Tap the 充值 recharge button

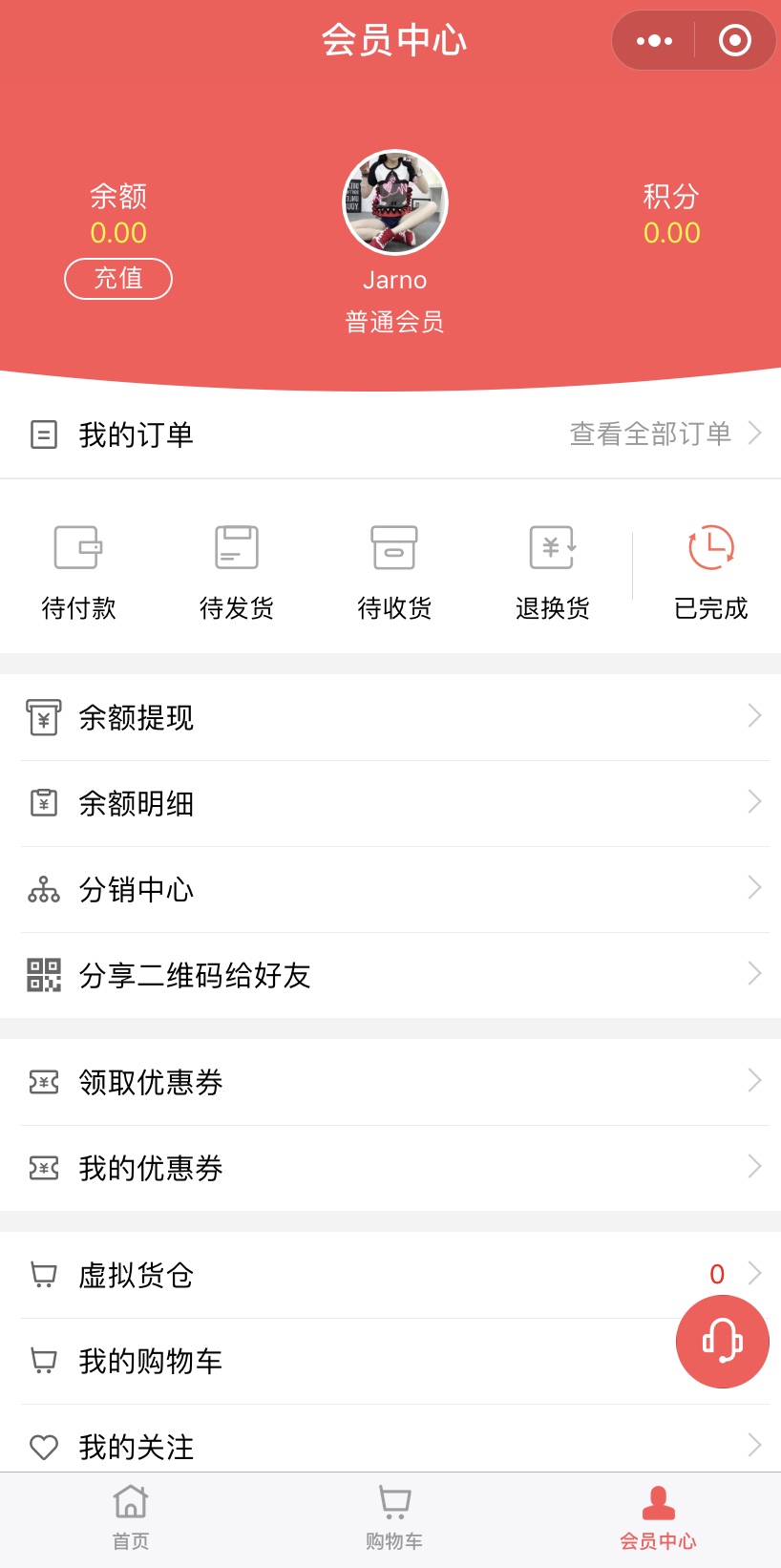(118, 278)
